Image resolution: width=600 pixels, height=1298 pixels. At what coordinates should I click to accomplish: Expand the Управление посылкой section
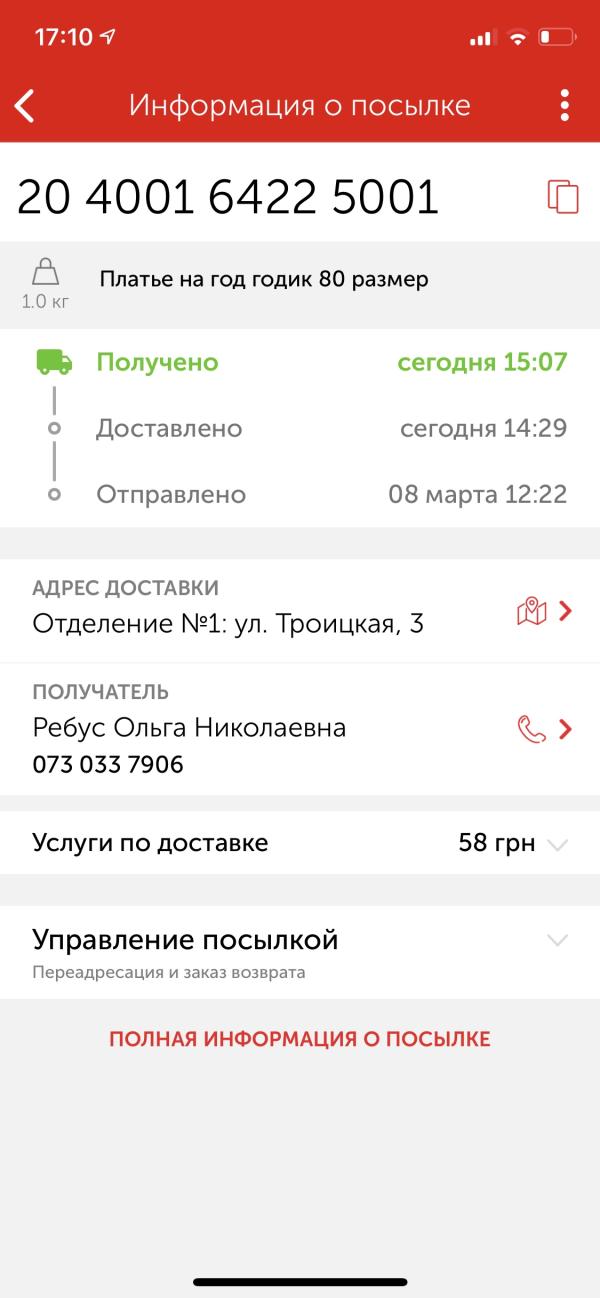557,940
